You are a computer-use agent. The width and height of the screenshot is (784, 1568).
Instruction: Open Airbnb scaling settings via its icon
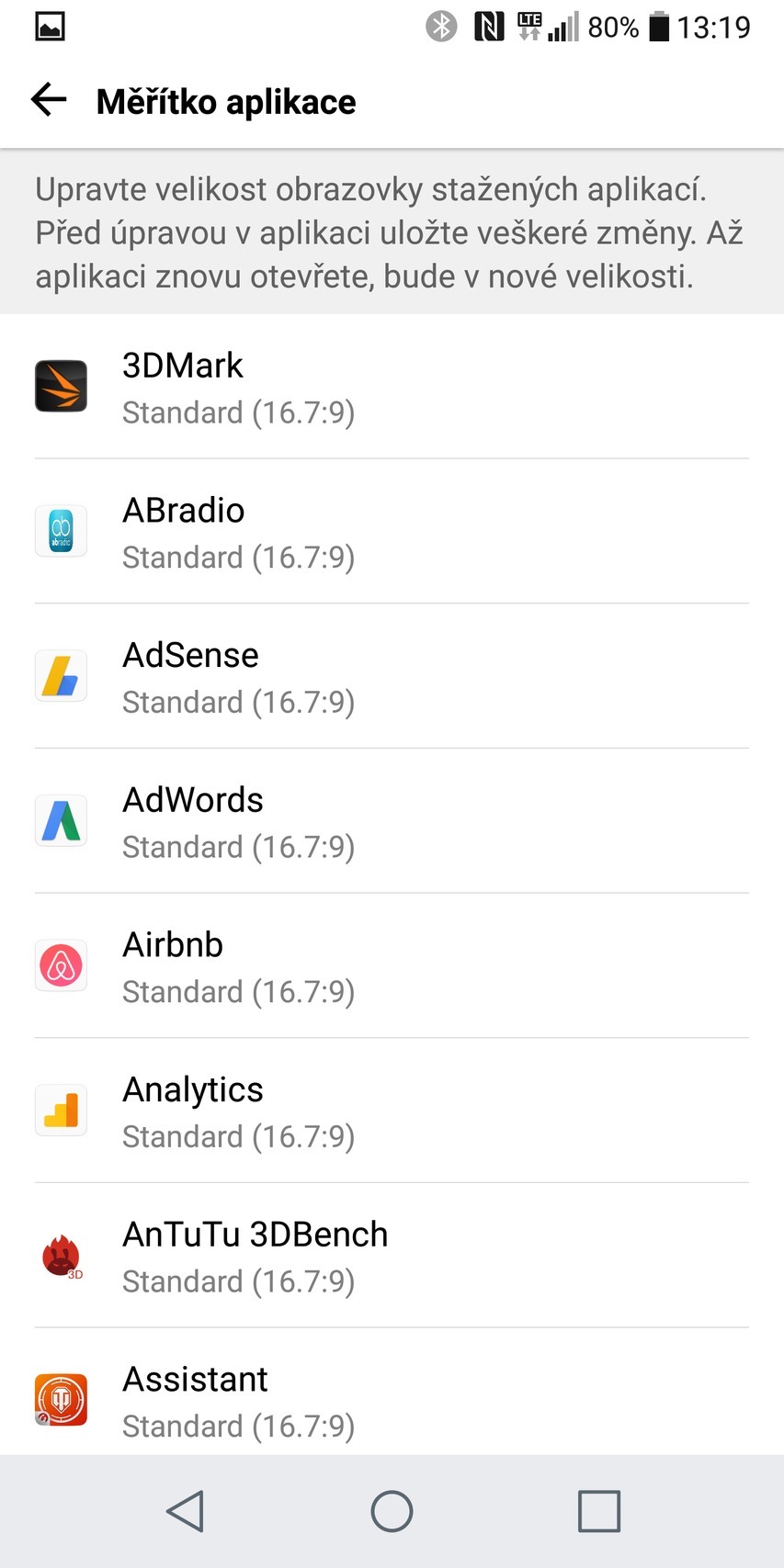point(60,964)
